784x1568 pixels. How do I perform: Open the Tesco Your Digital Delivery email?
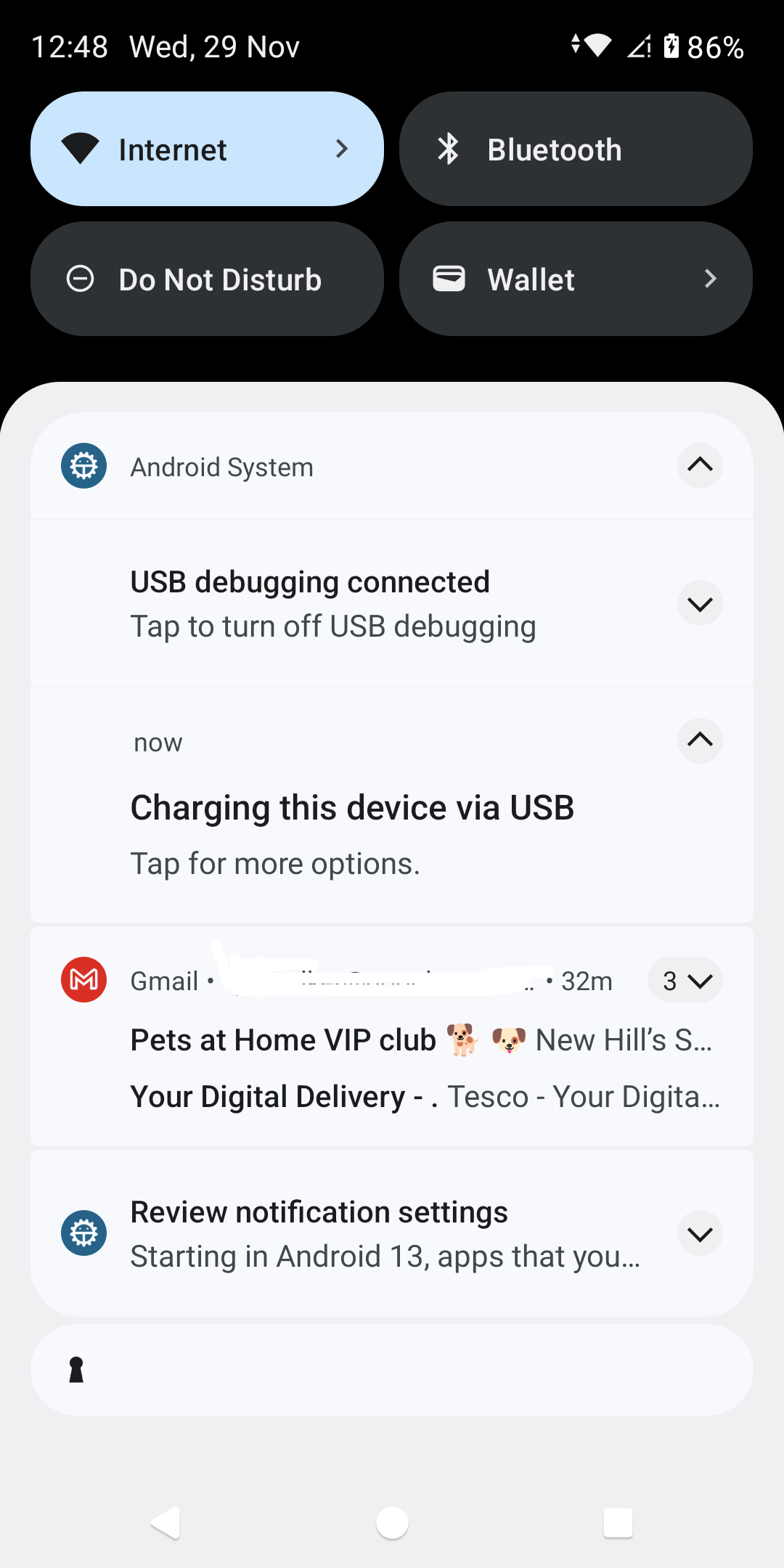click(425, 1097)
